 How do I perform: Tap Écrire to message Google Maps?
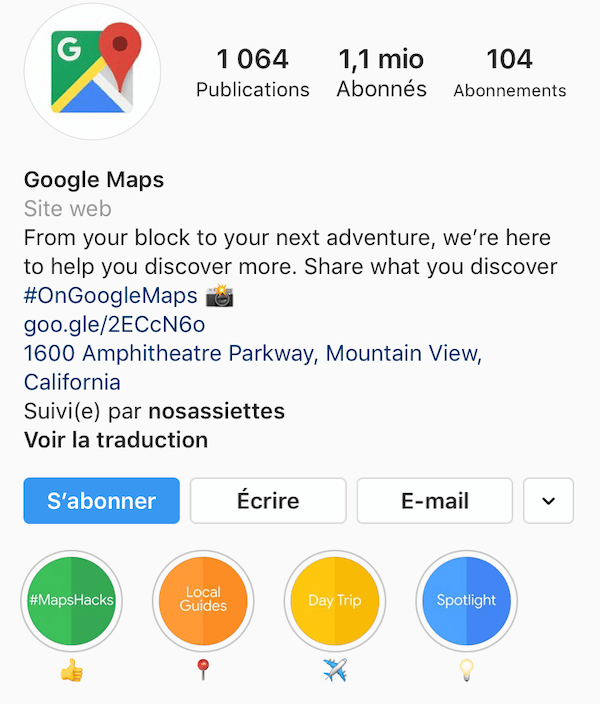(x=268, y=501)
